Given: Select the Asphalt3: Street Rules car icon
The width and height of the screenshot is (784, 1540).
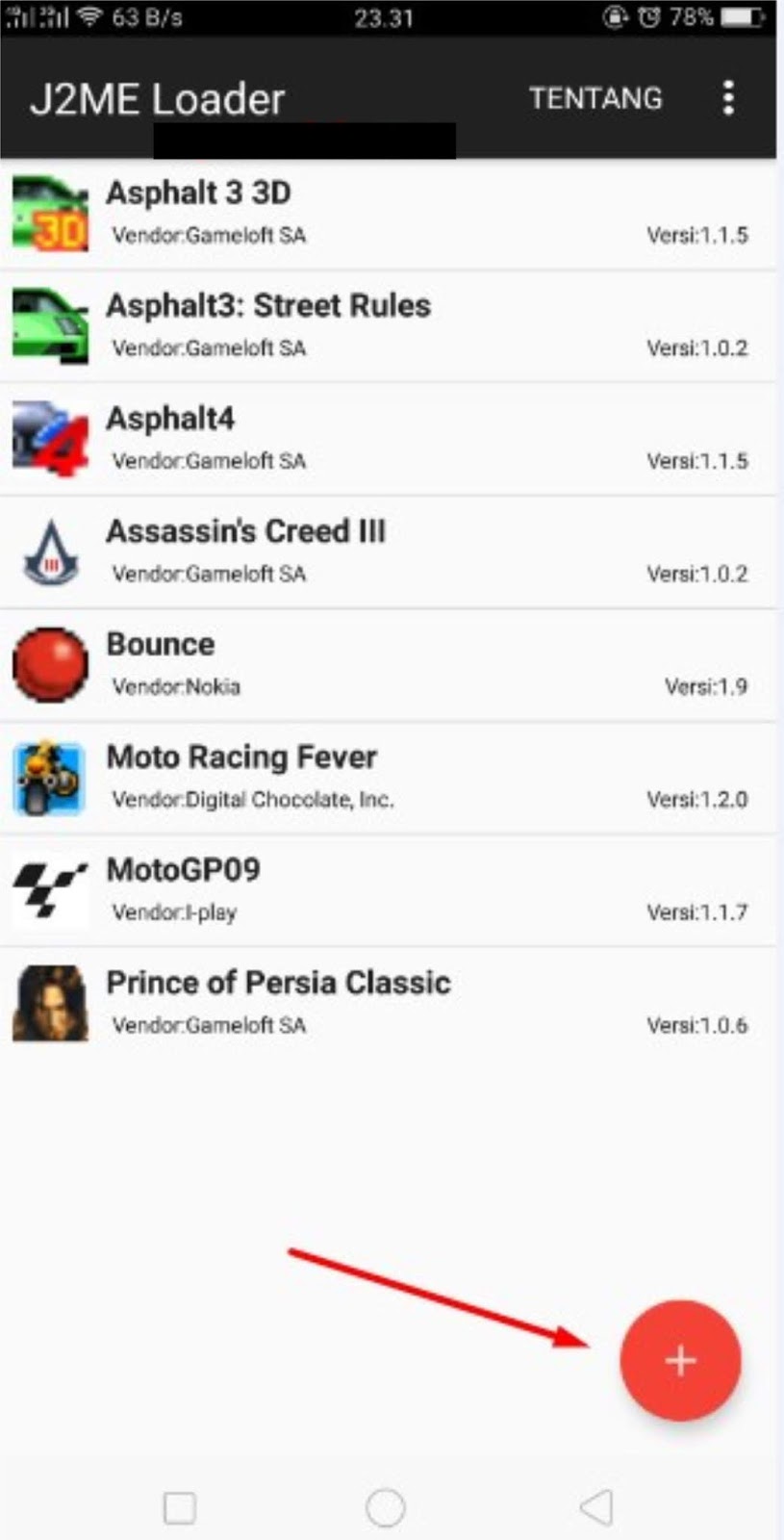Looking at the screenshot, I should coord(49,325).
